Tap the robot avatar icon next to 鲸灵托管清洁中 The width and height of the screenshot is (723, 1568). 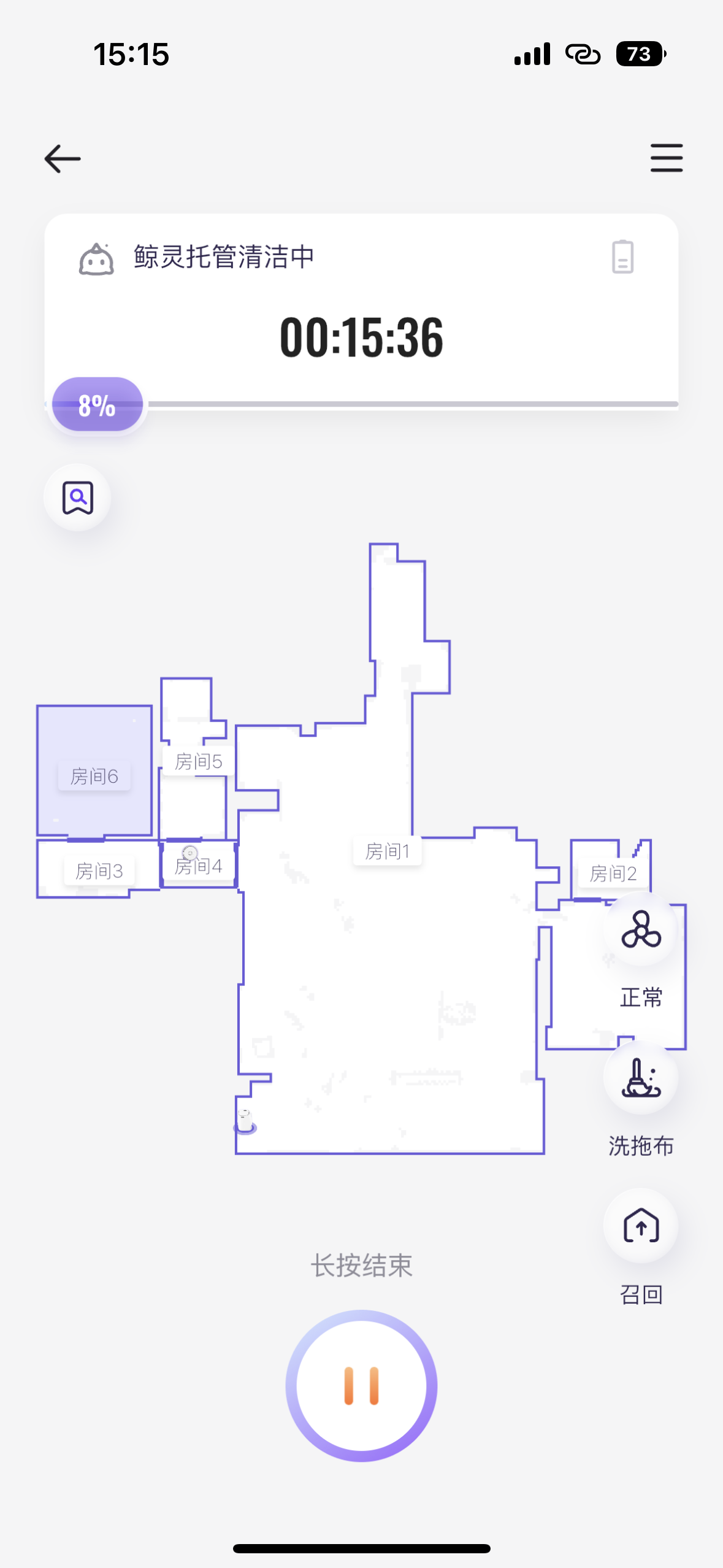[96, 259]
